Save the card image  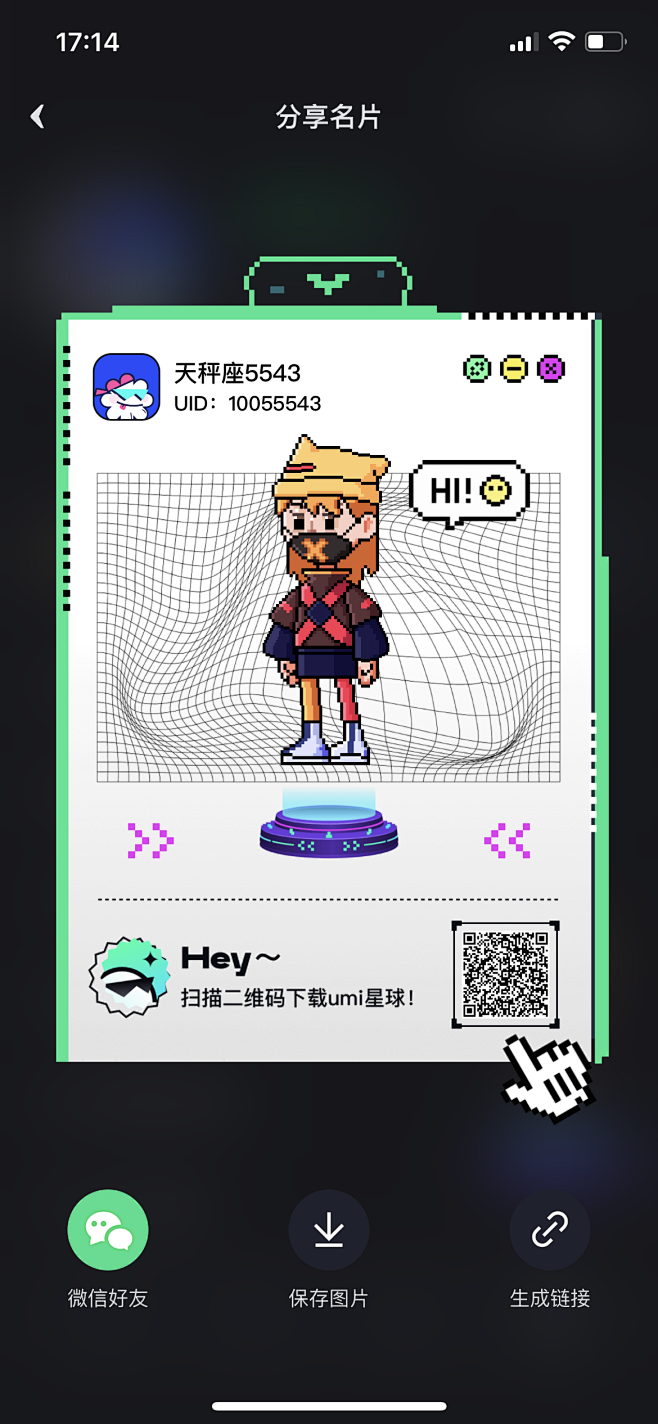click(x=328, y=1230)
